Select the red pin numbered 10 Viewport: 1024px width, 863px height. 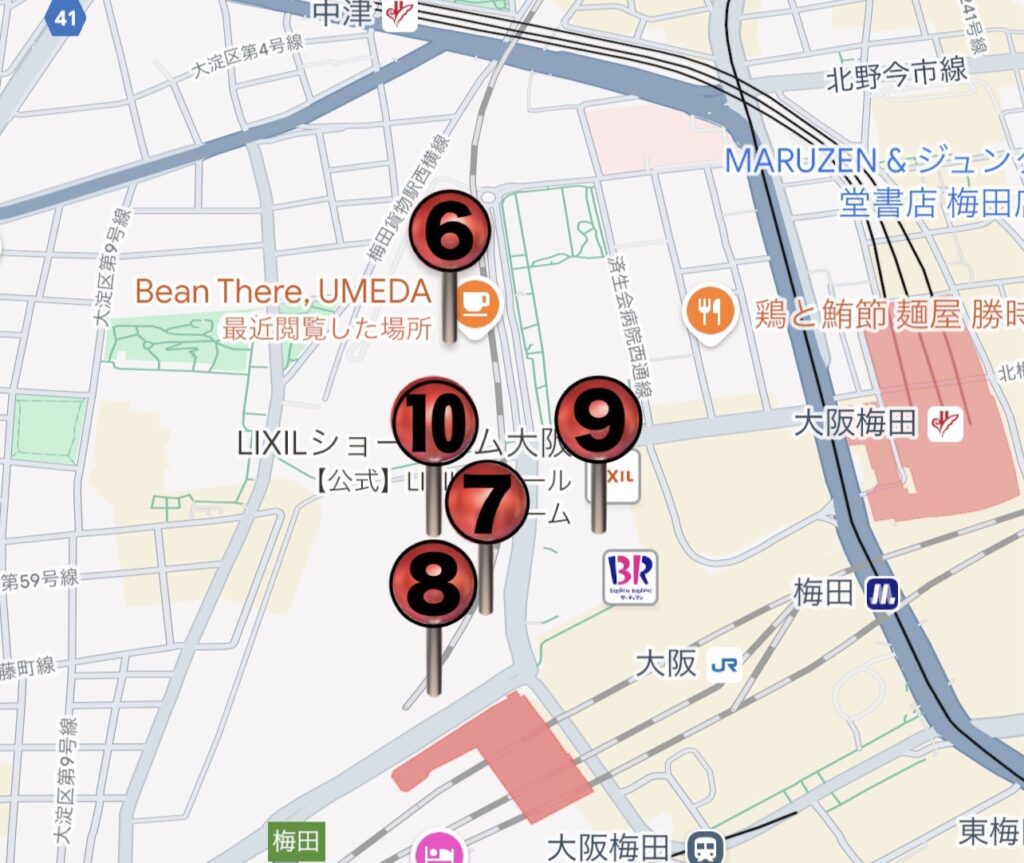pos(435,420)
